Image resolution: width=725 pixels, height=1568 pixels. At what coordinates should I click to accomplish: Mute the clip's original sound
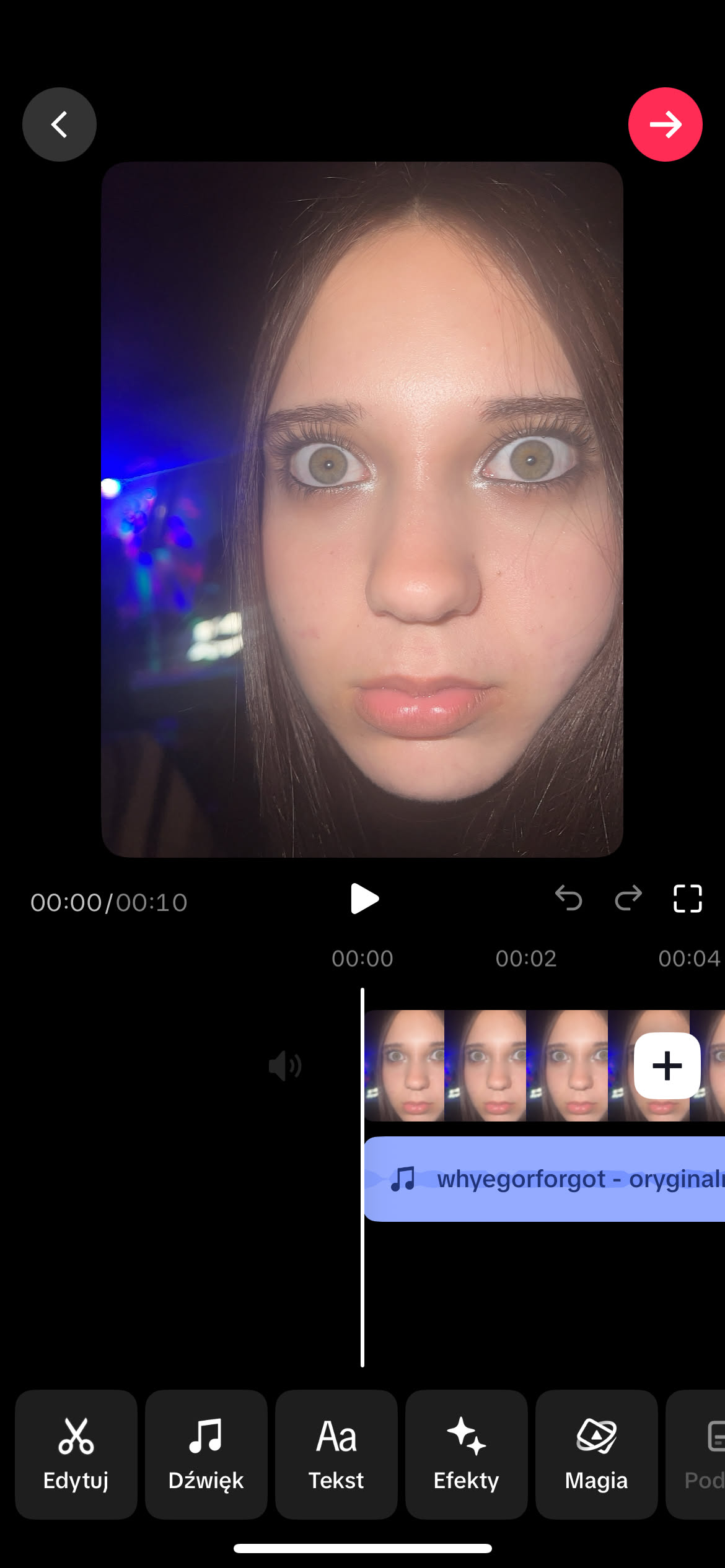pos(284,1066)
